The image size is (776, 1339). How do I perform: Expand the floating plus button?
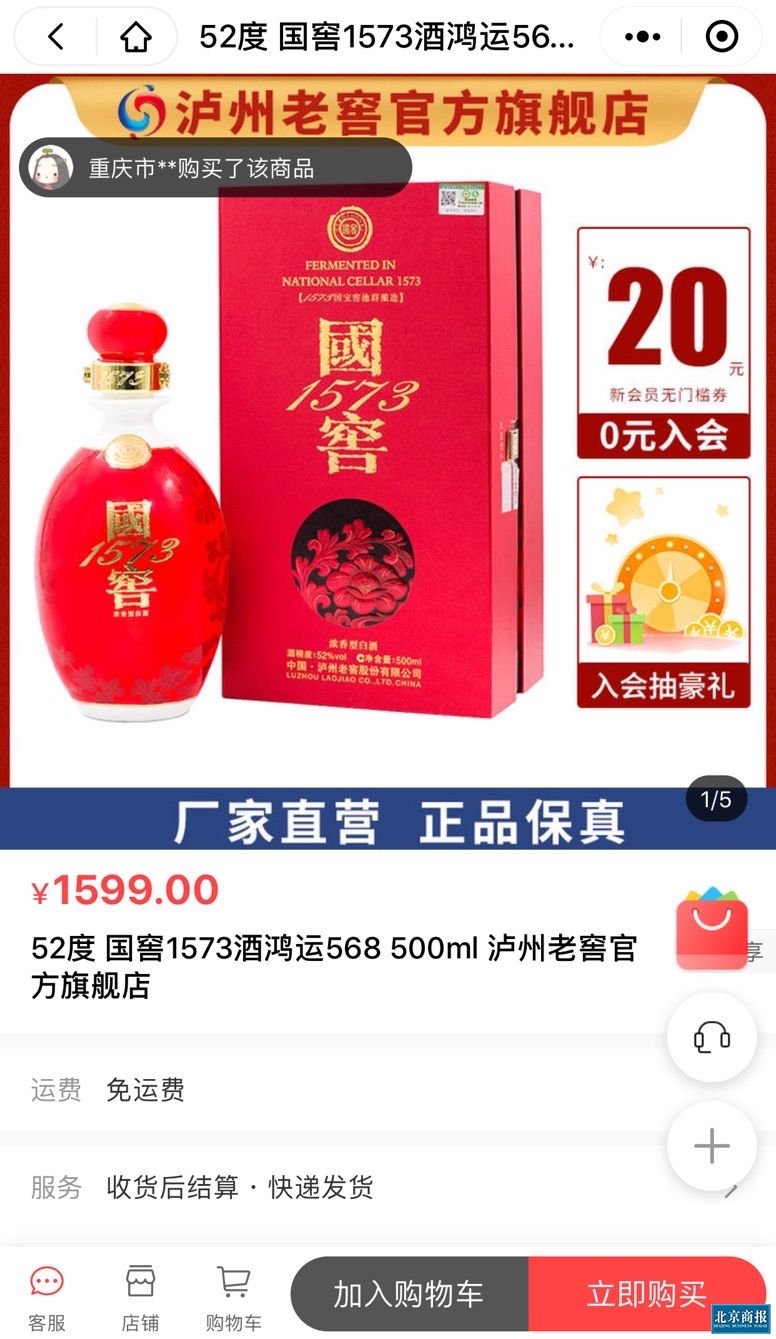pos(711,1146)
